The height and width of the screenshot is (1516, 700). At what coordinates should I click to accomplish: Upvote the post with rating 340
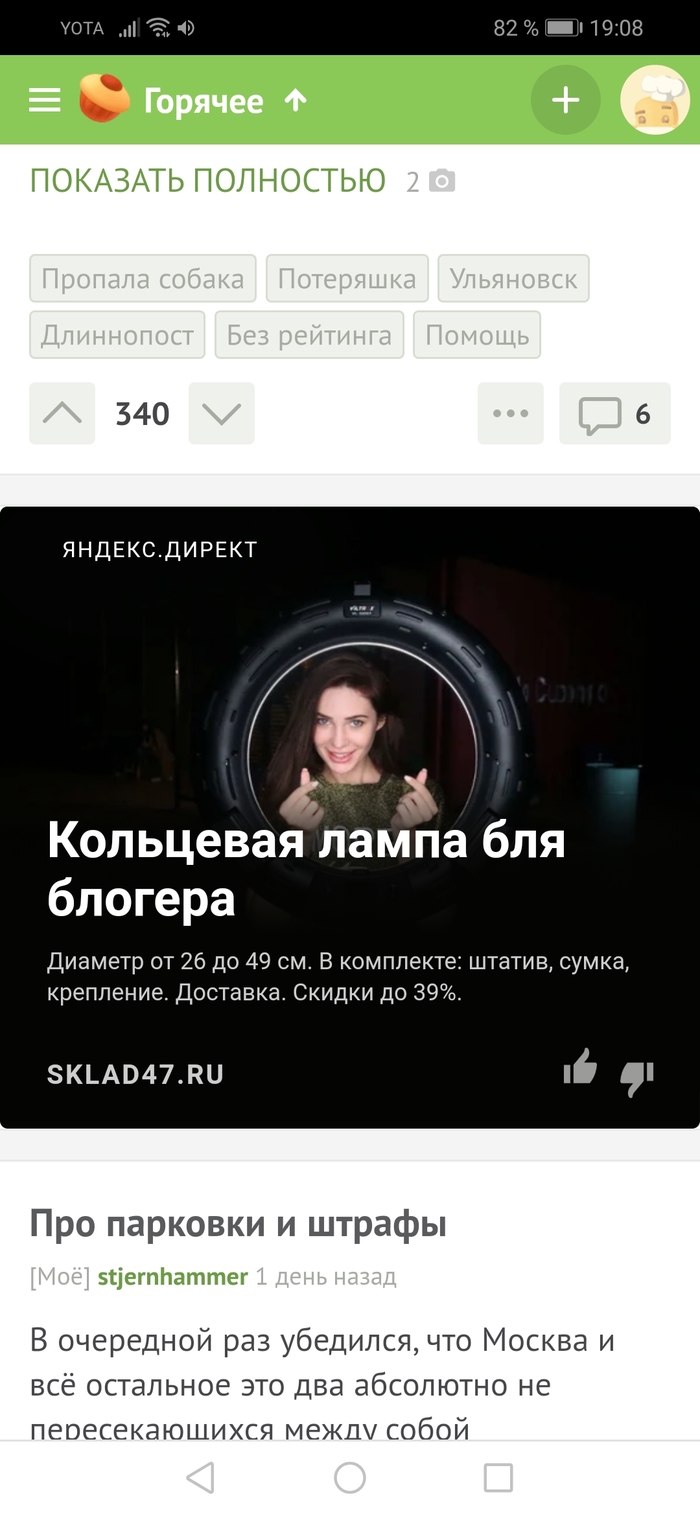[62, 413]
